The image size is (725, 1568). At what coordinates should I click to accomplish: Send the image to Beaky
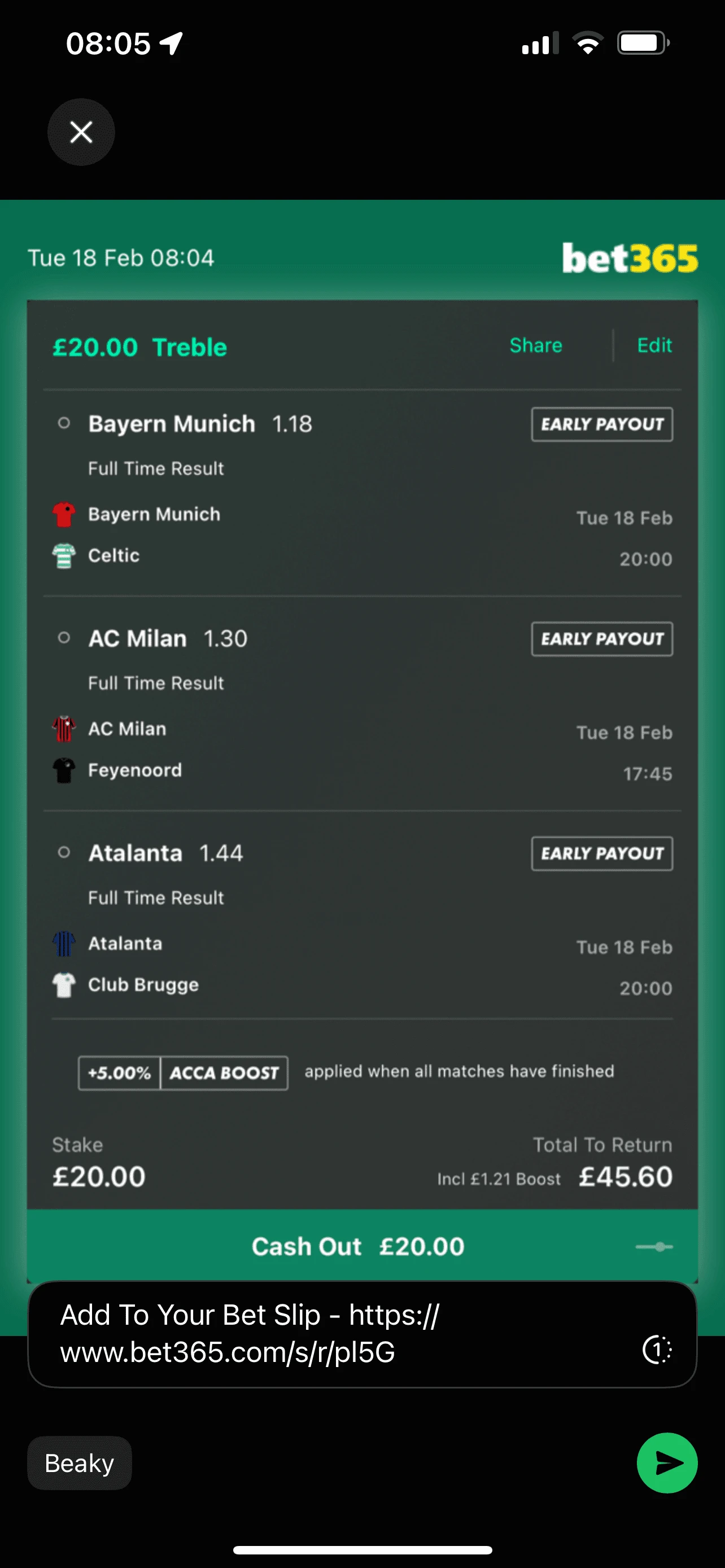click(667, 1462)
